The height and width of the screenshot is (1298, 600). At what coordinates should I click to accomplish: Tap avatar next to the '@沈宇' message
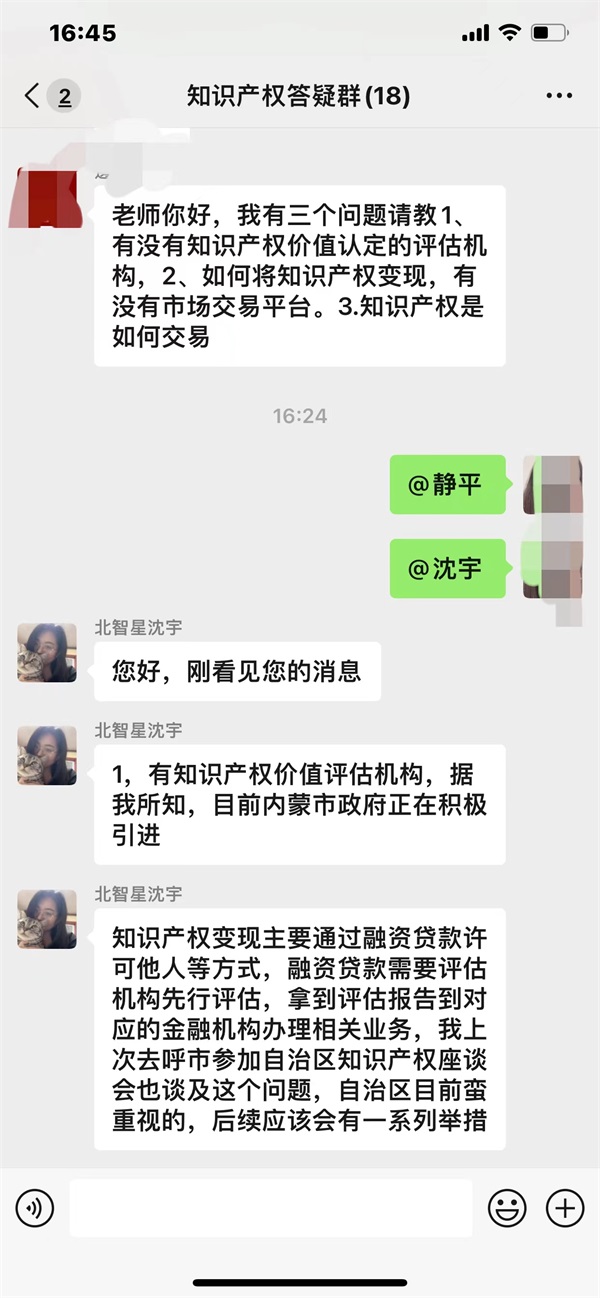pos(552,569)
